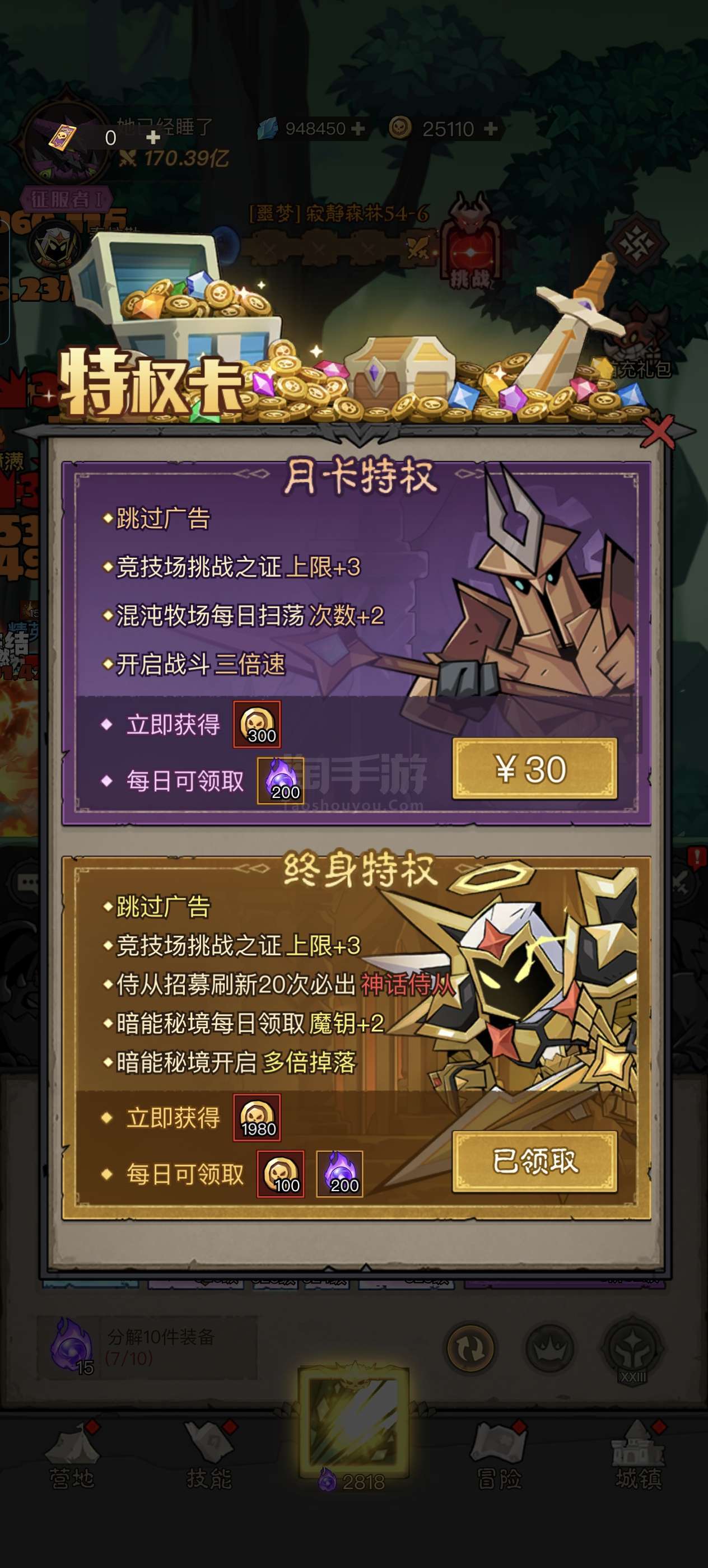View the 100 coin daily reward in 终身特权

281,1174
